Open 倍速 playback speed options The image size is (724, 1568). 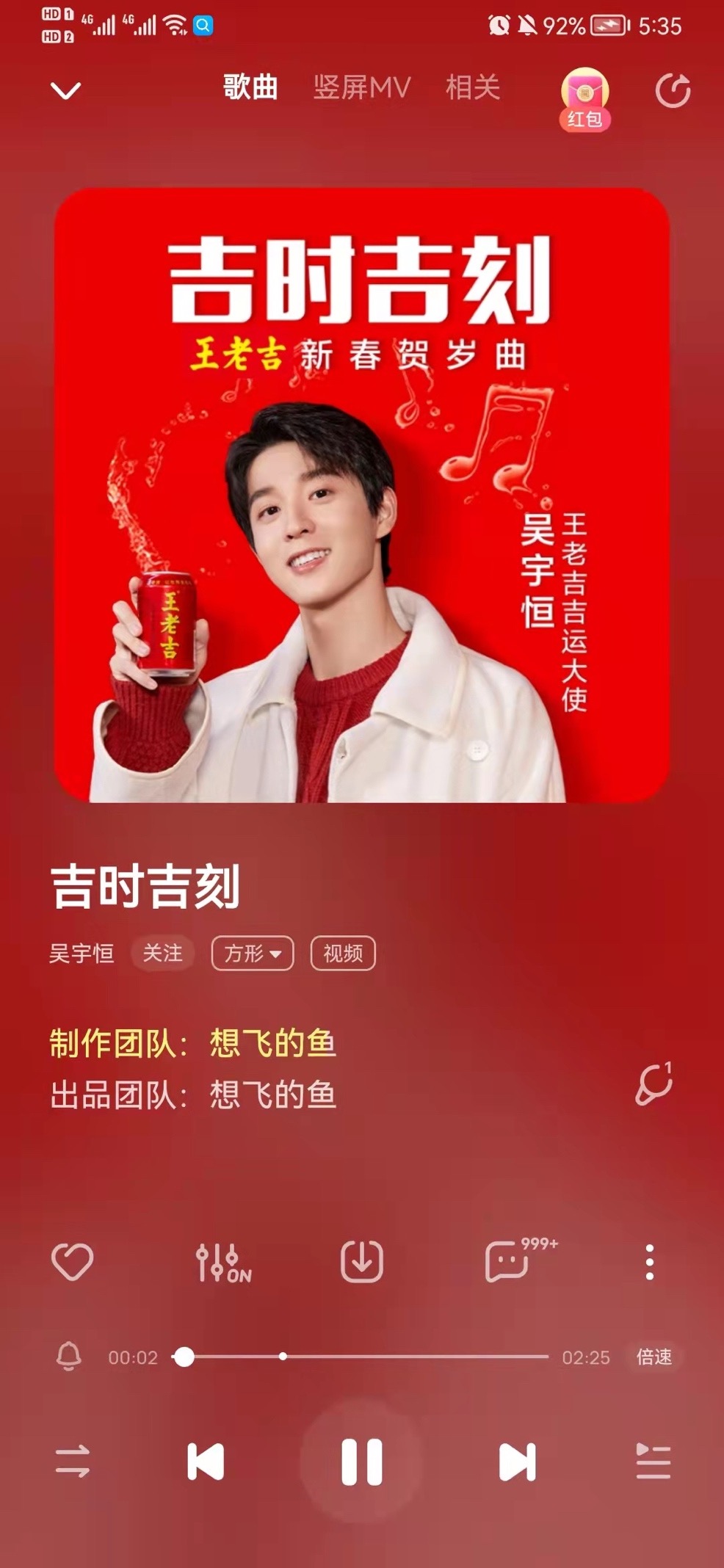click(654, 1357)
